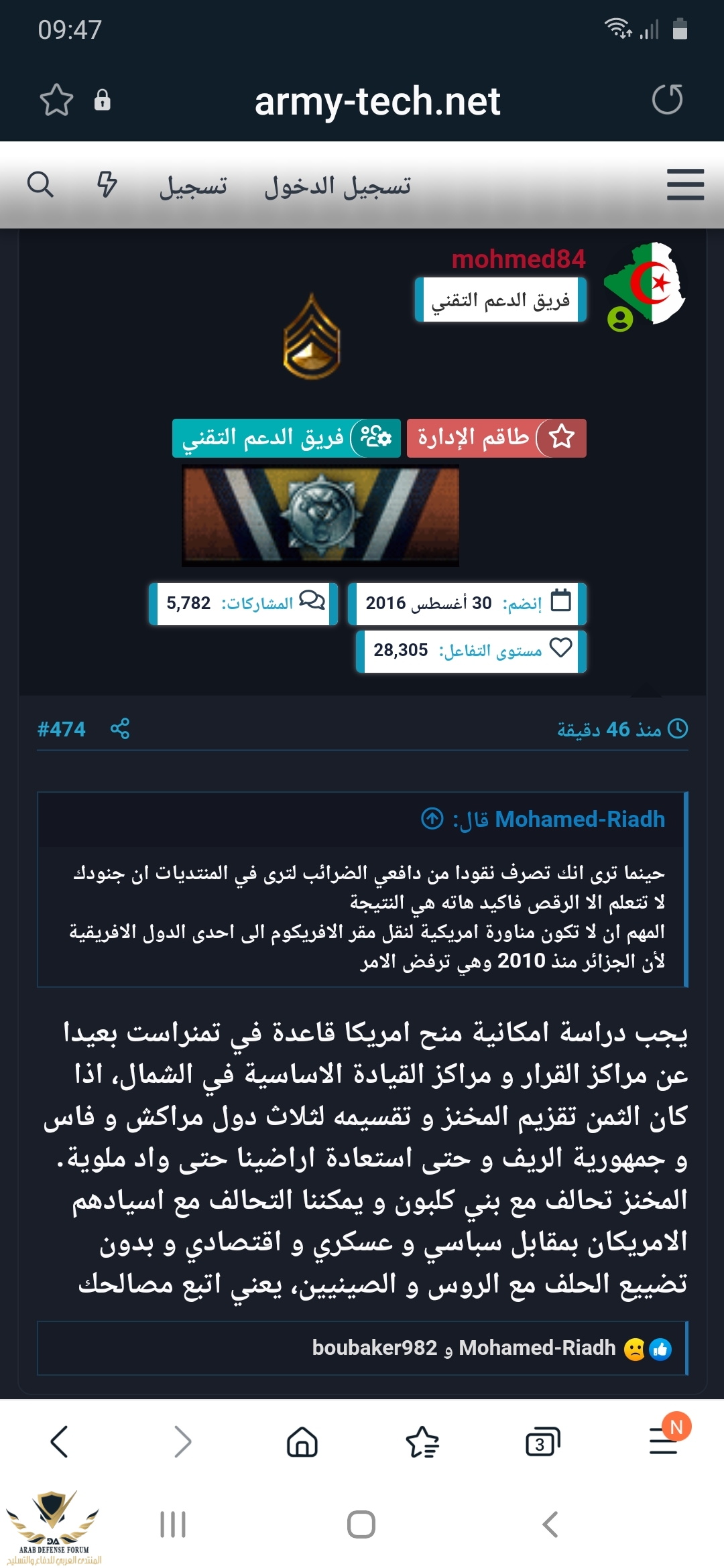
Task: Go back in the browser
Action: tap(60, 1441)
